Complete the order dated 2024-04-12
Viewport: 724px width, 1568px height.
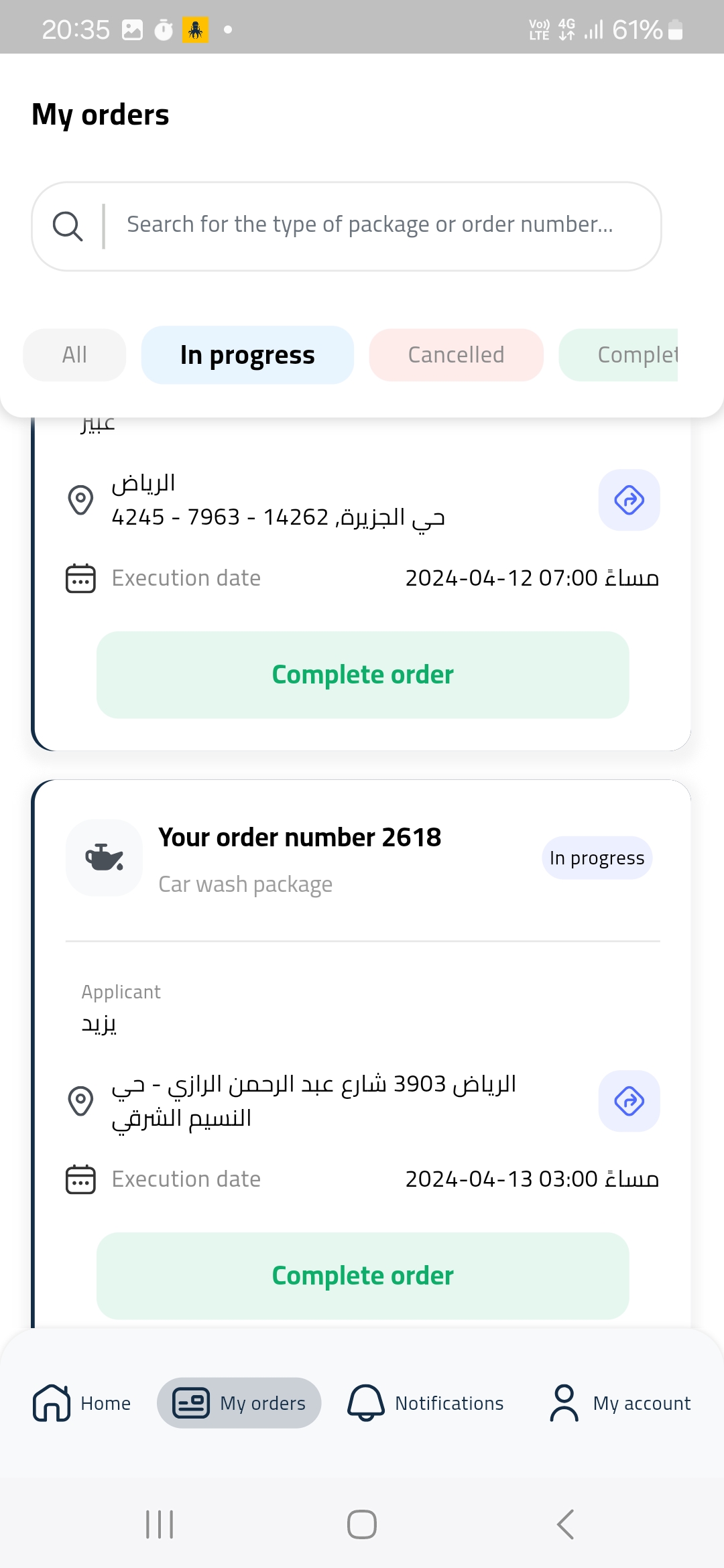[x=363, y=675]
